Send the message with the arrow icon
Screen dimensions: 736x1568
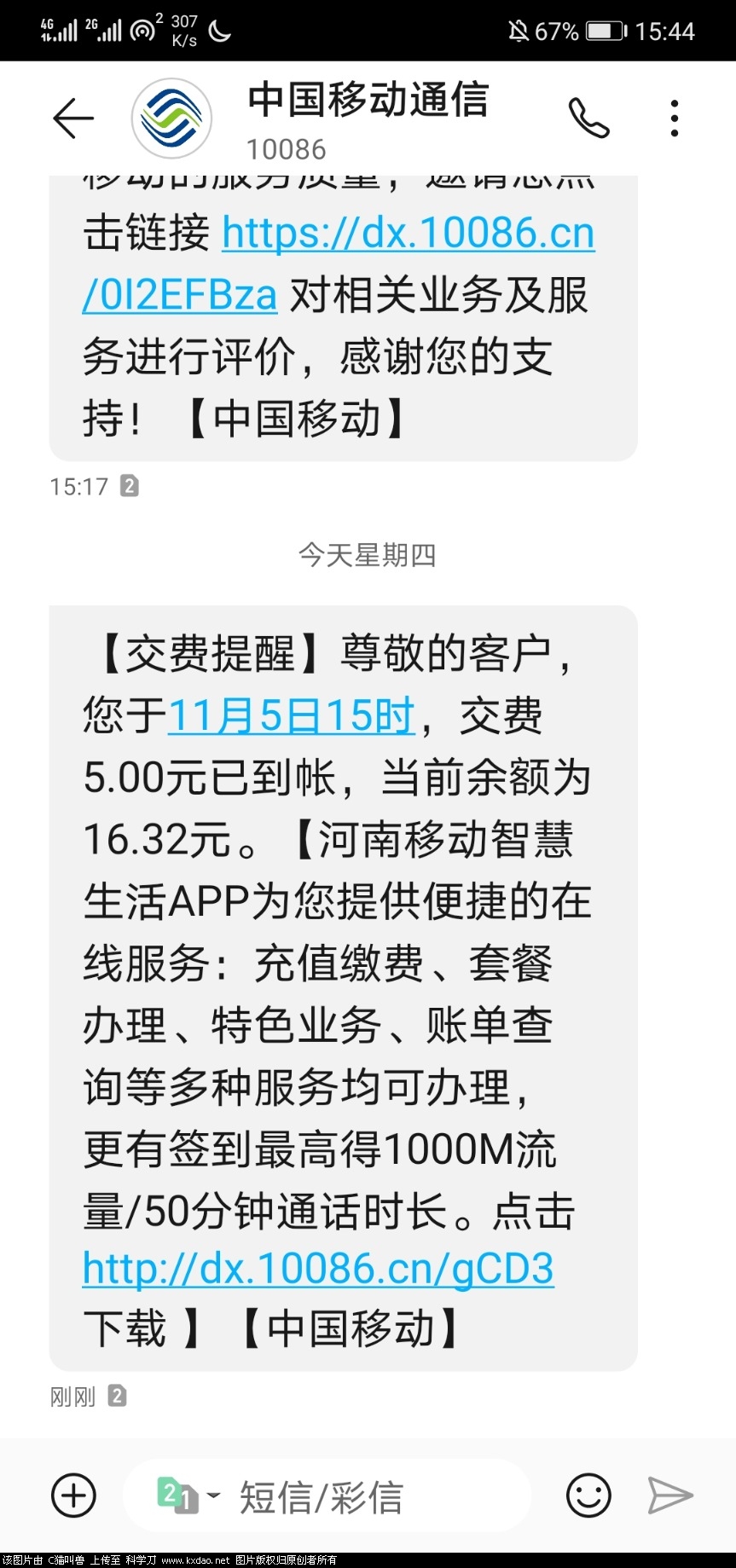click(670, 1495)
